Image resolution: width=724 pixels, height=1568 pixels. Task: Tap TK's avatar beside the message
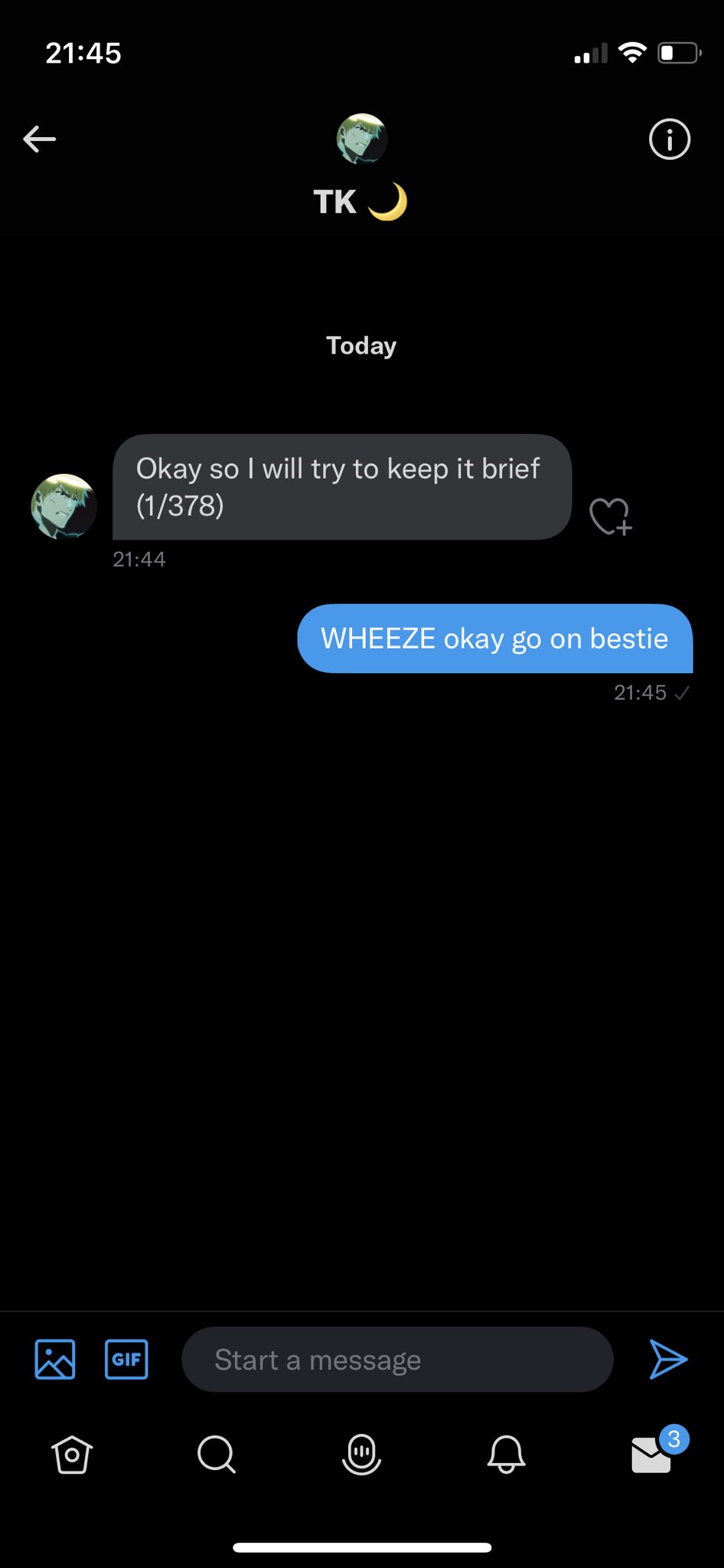[64, 506]
